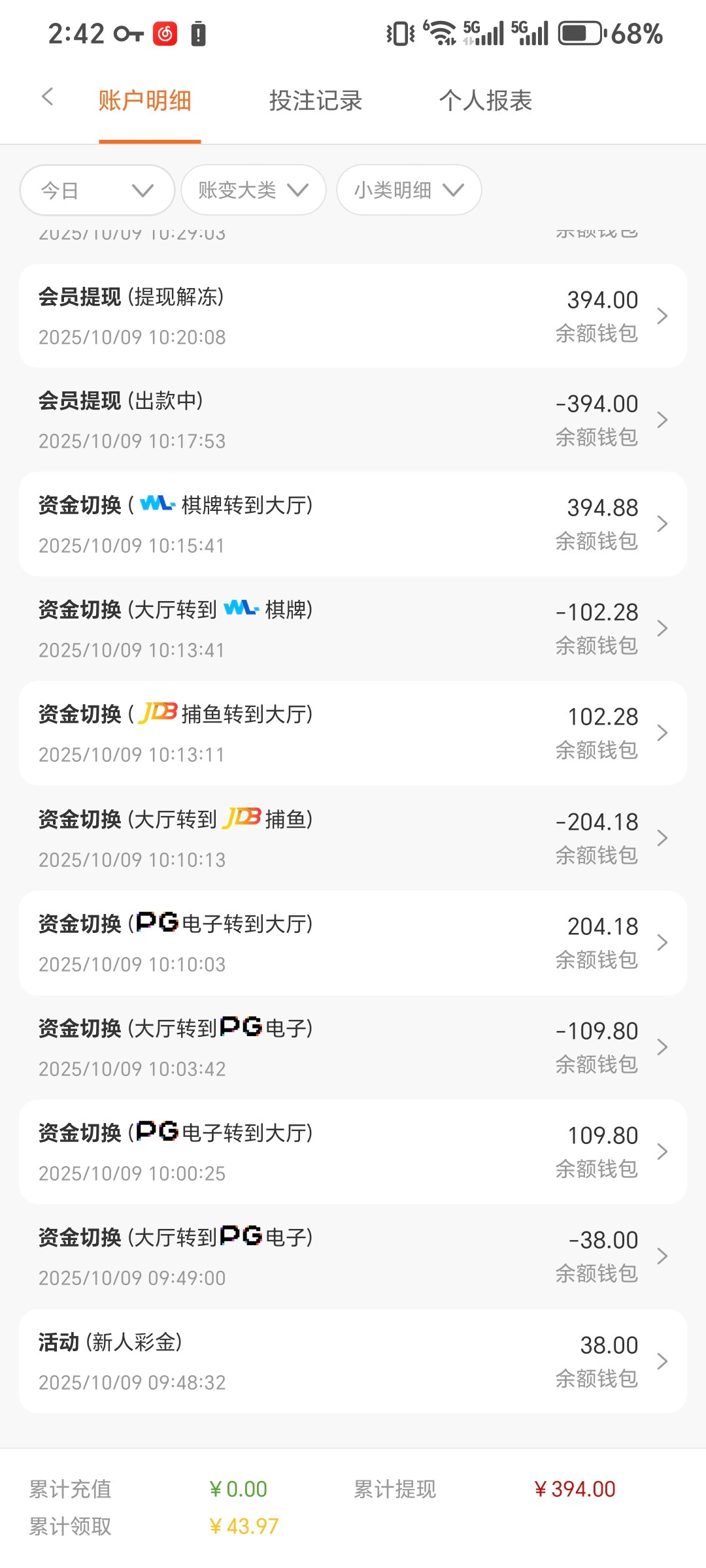706x1568 pixels.
Task: View the 大厅转到PG电子 transfer of -109.80
Action: click(x=353, y=1047)
